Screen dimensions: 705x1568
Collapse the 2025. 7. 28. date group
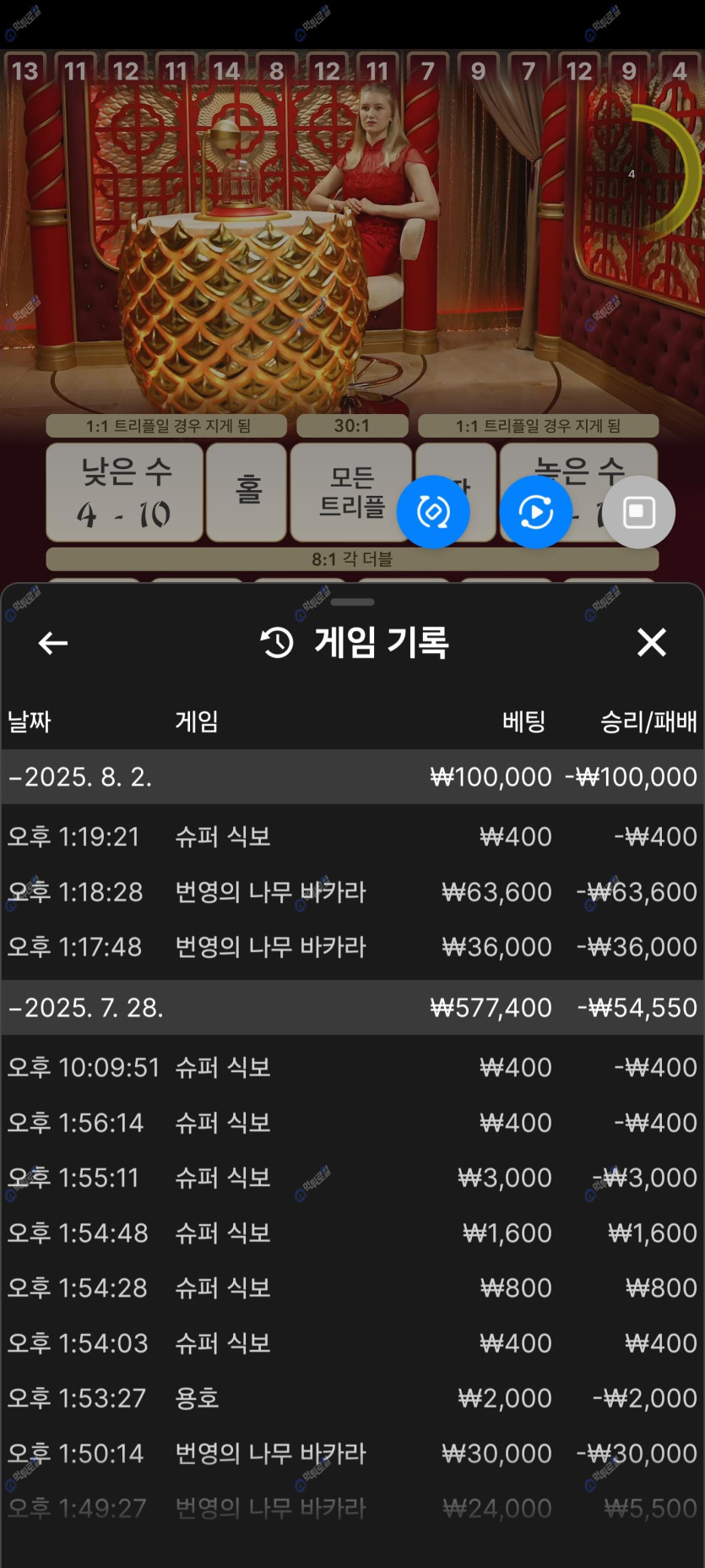click(x=86, y=1007)
